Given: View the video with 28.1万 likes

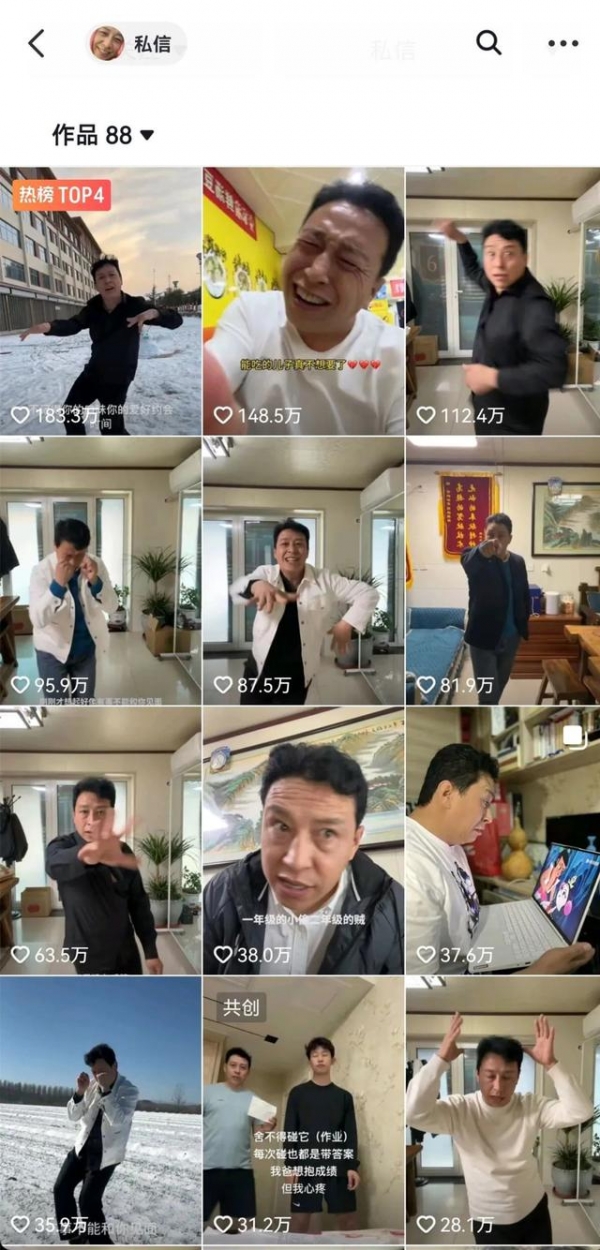Looking at the screenshot, I should [503, 1110].
